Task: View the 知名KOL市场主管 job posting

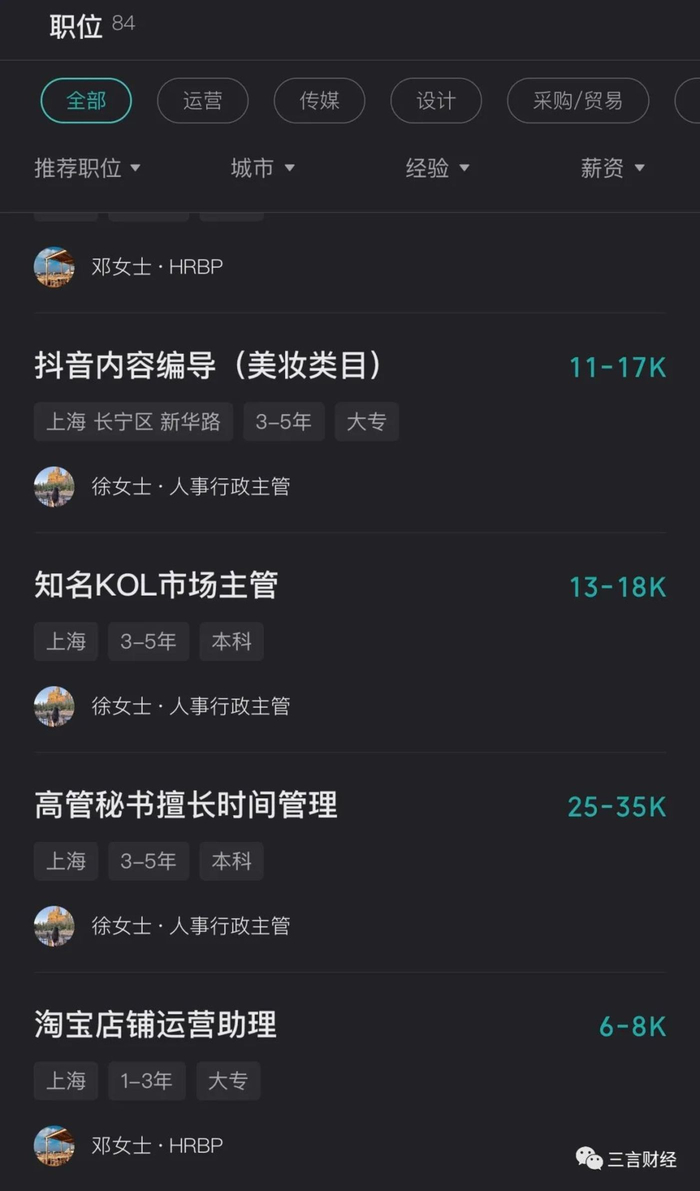Action: (156, 586)
